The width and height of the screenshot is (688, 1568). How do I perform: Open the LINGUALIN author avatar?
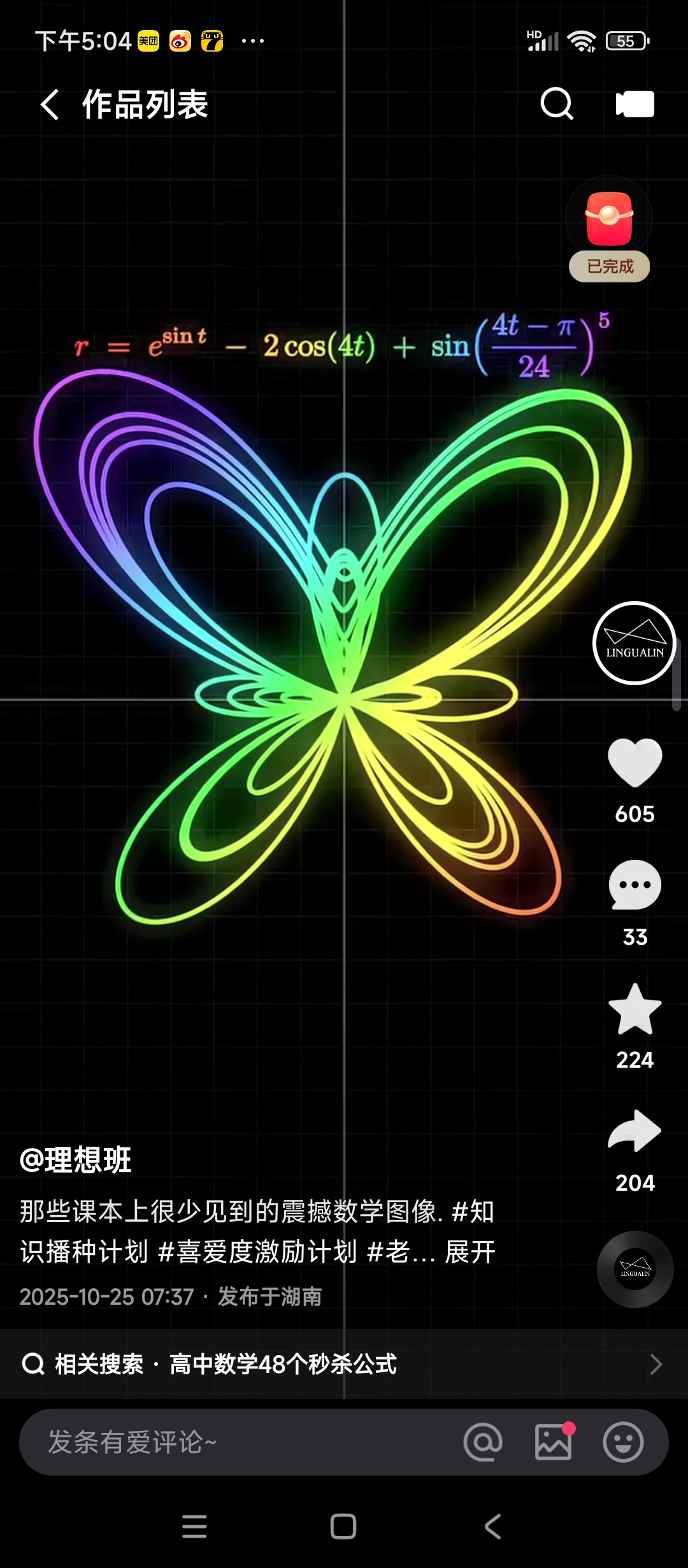pos(634,642)
